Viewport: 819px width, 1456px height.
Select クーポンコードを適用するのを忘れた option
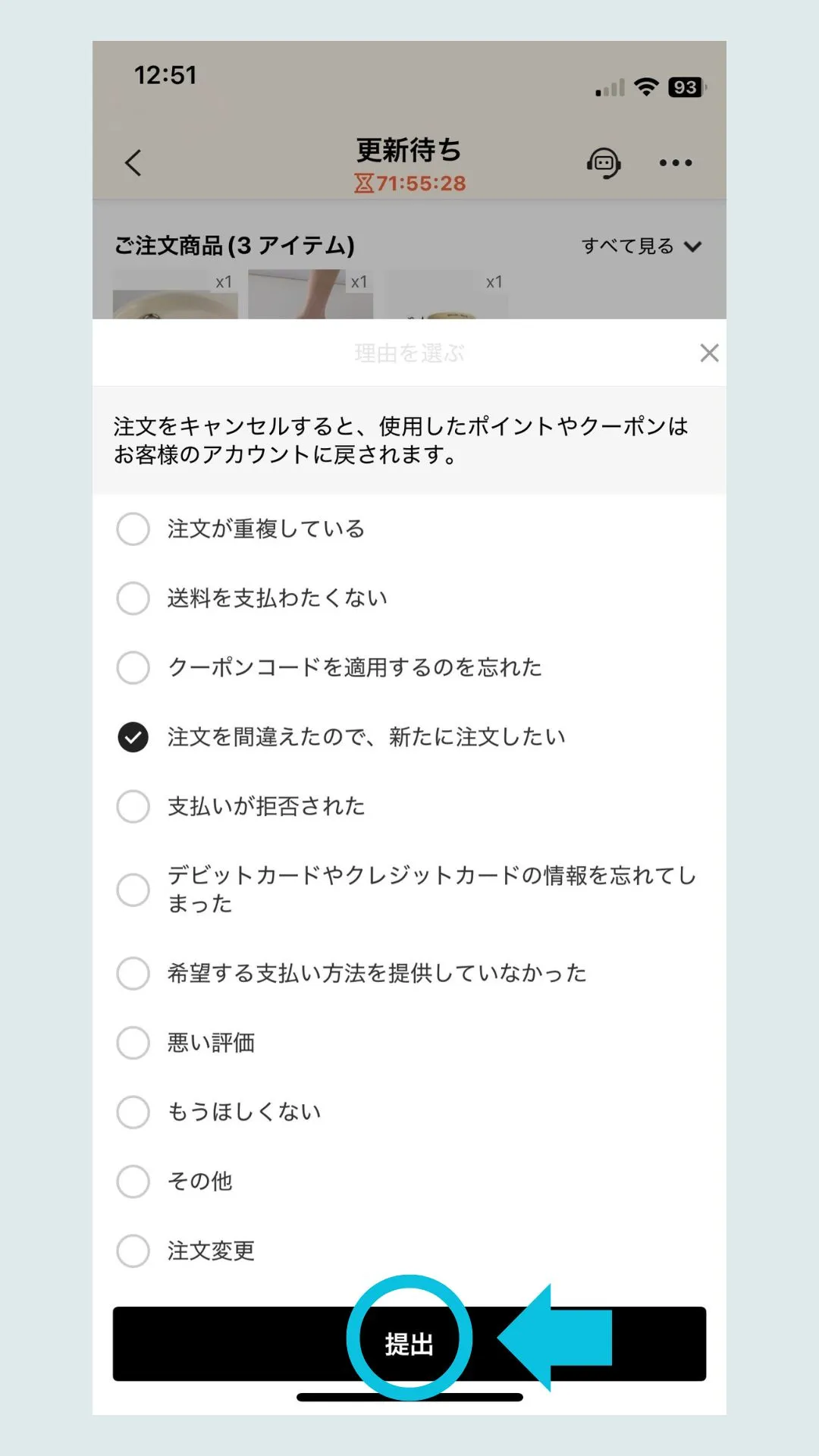(x=133, y=667)
